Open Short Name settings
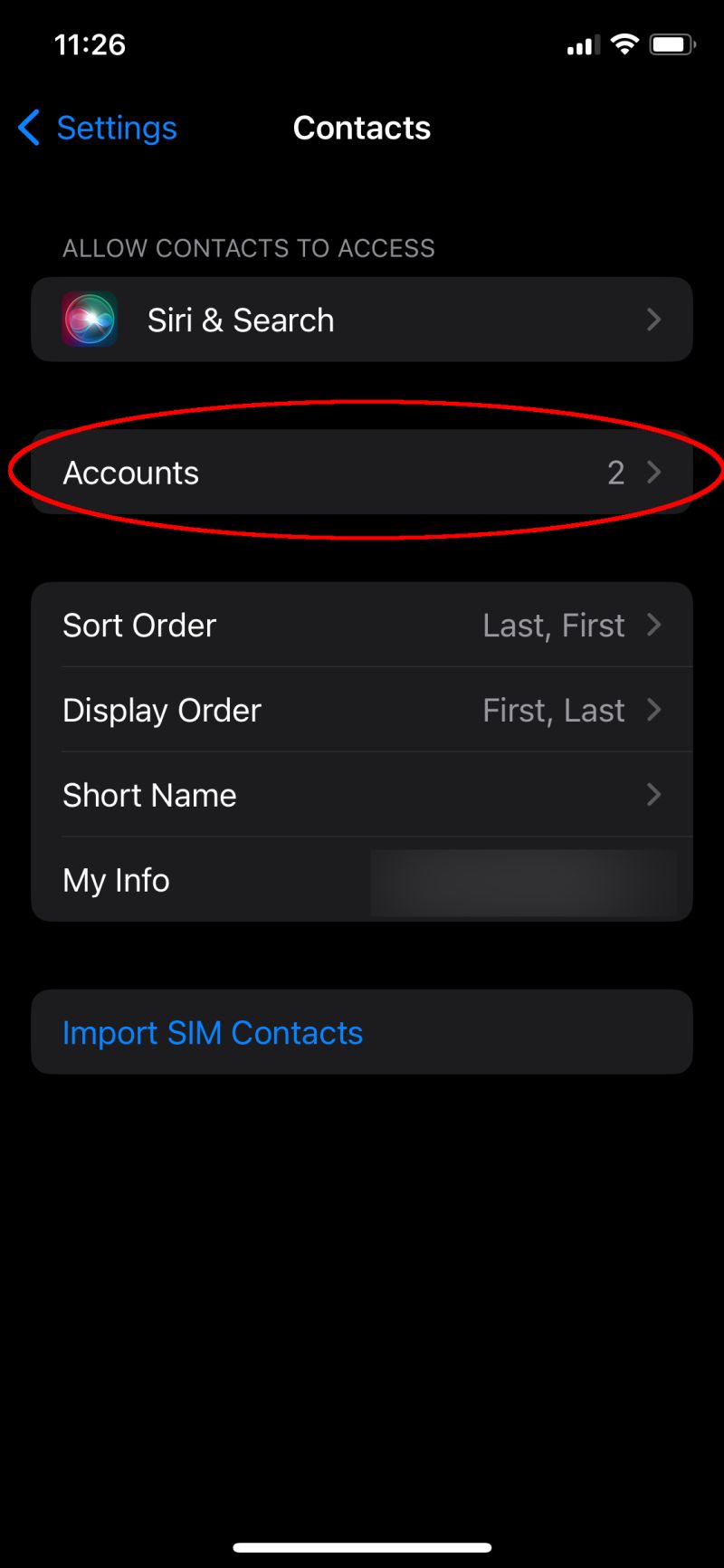Viewport: 724px width, 1568px height. click(362, 796)
